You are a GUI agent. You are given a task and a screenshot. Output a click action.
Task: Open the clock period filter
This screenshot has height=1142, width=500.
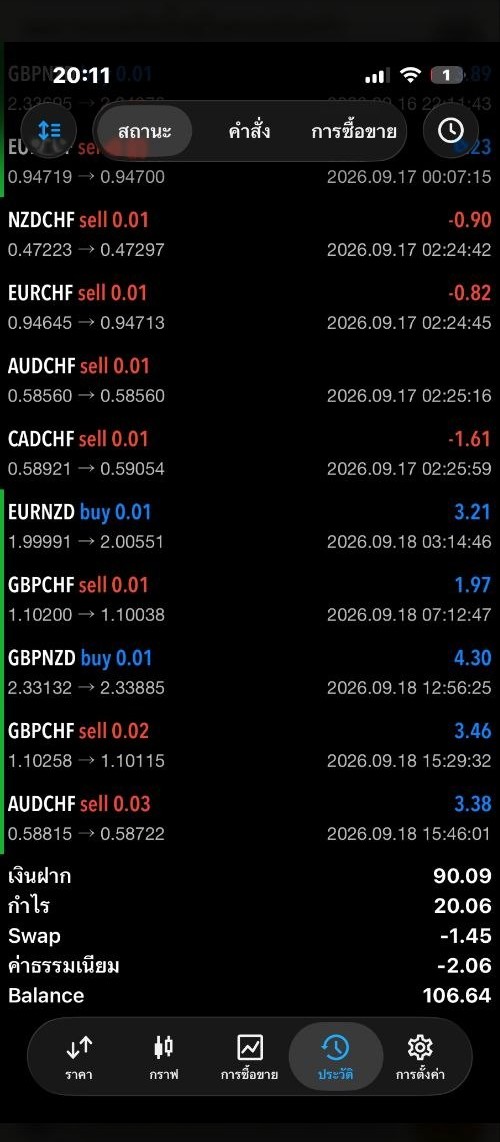click(451, 130)
